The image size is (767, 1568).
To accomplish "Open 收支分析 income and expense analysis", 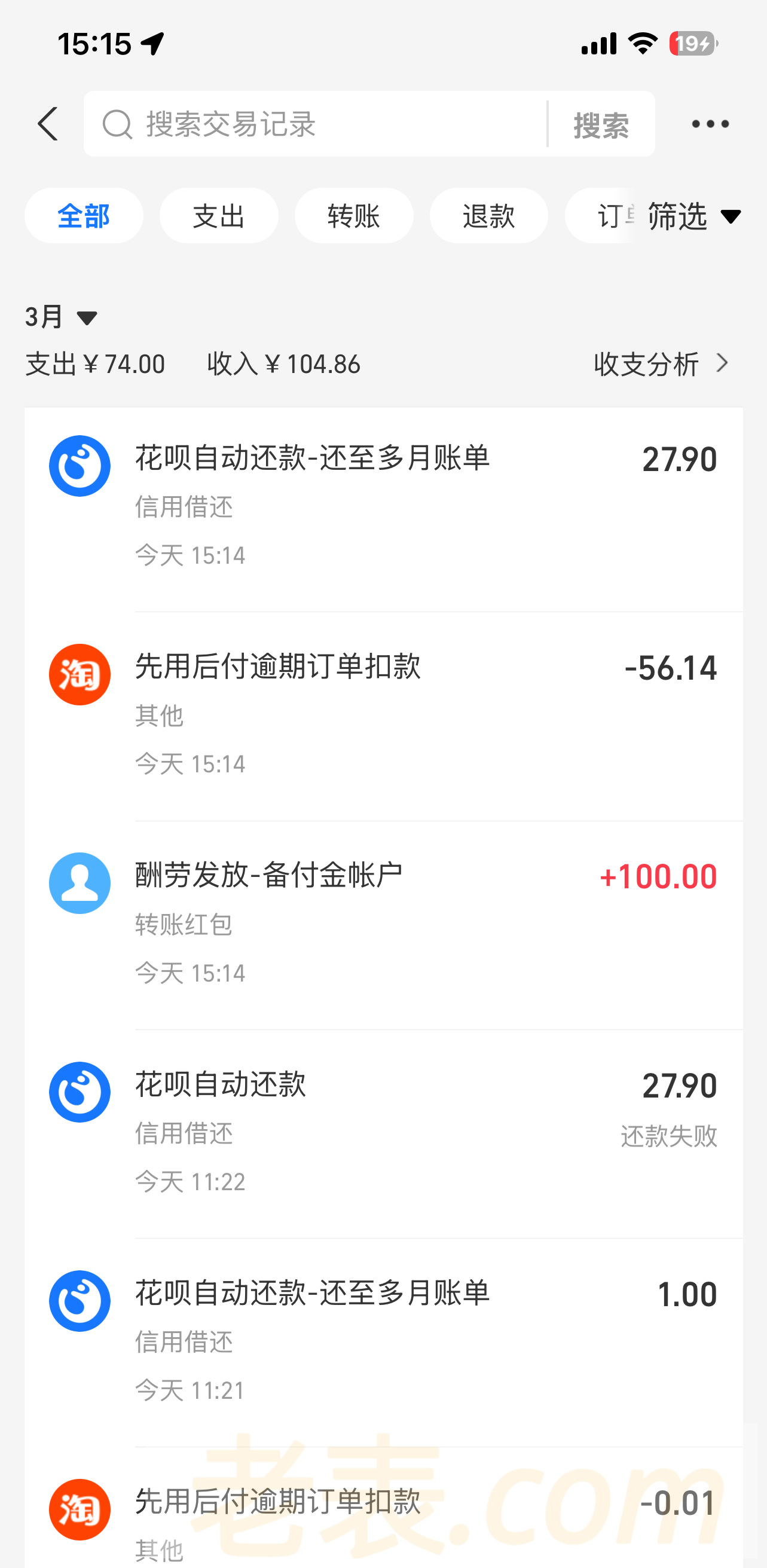I will (x=661, y=364).
